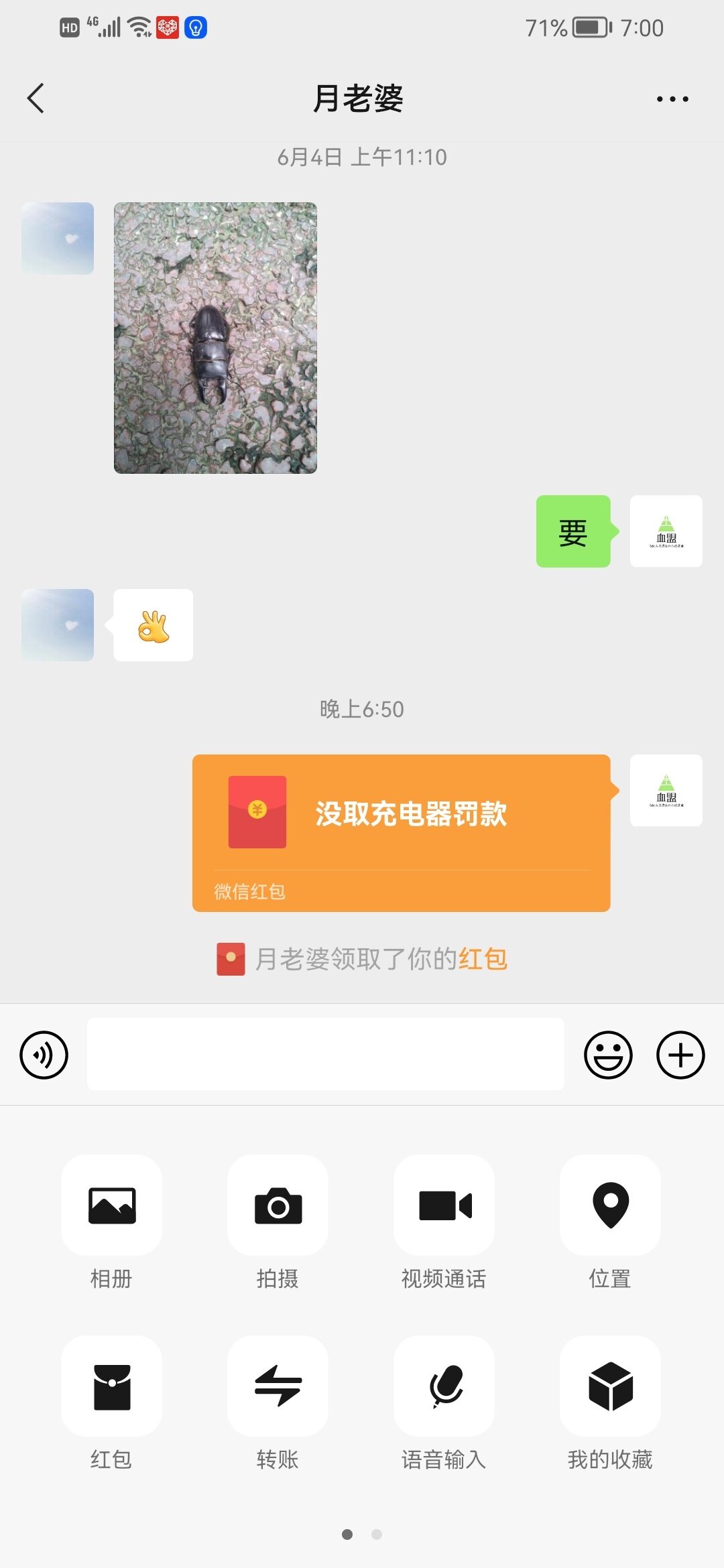Start a 视频通话 video call

tap(444, 1205)
